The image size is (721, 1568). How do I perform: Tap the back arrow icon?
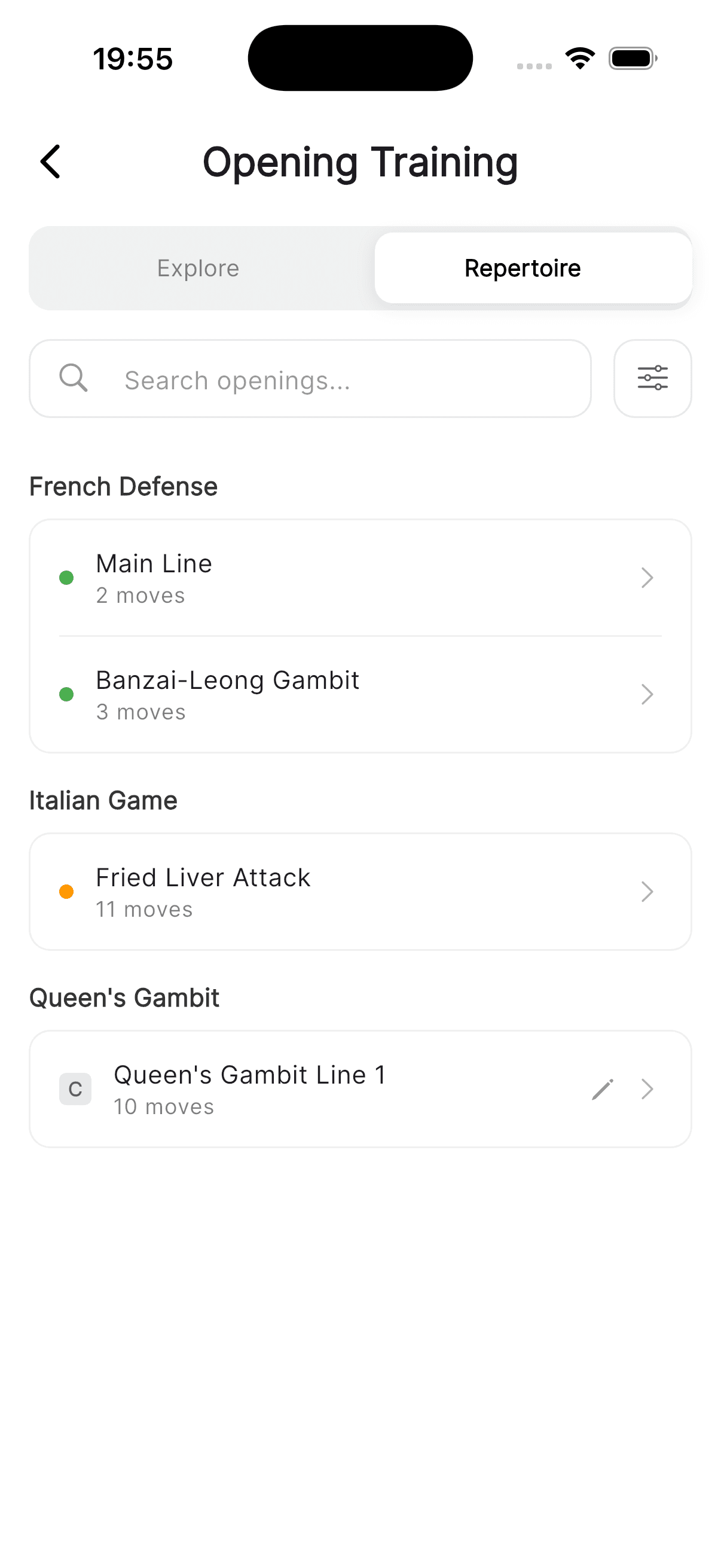(x=50, y=161)
